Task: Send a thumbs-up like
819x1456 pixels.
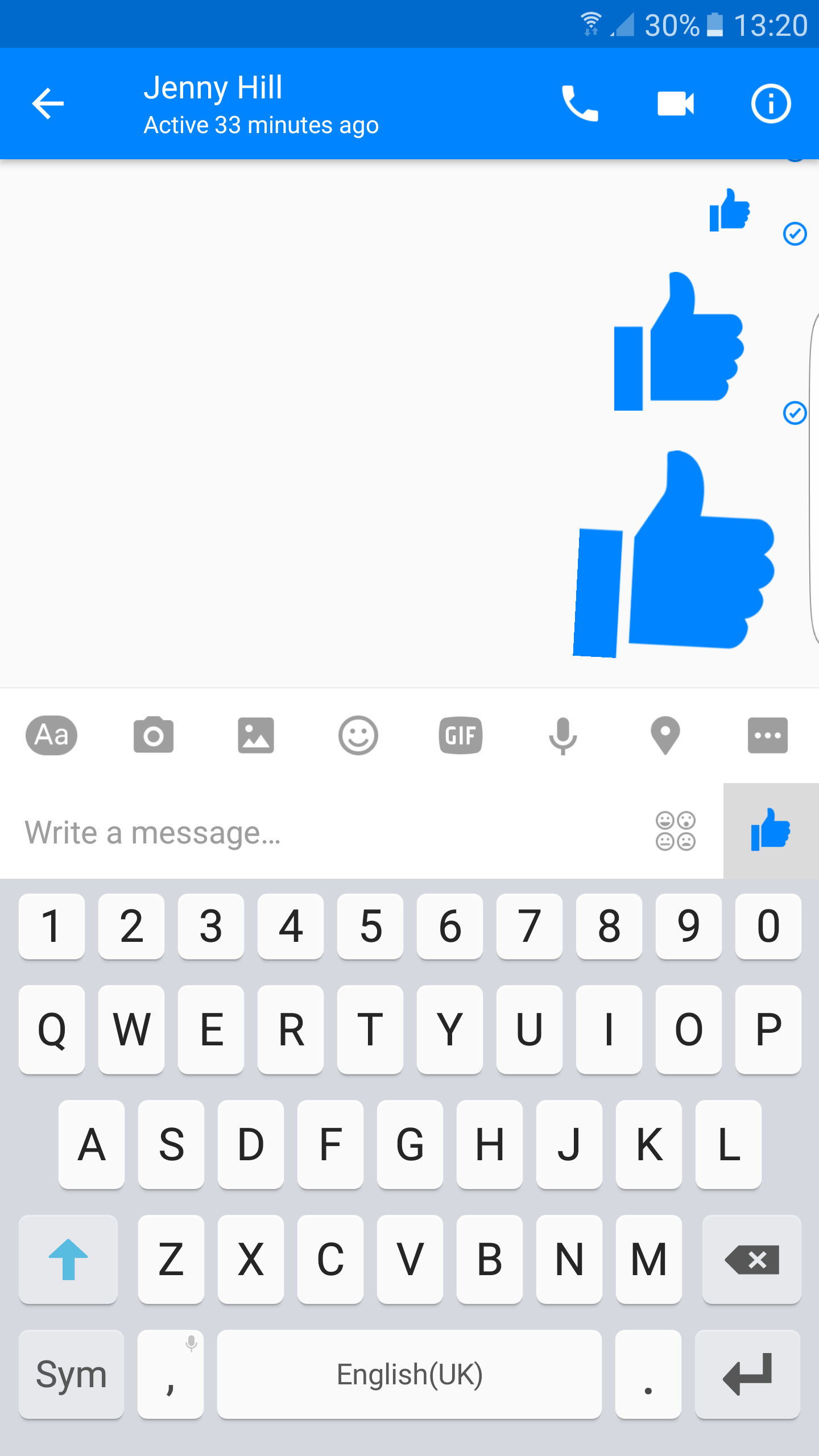Action: point(771,830)
